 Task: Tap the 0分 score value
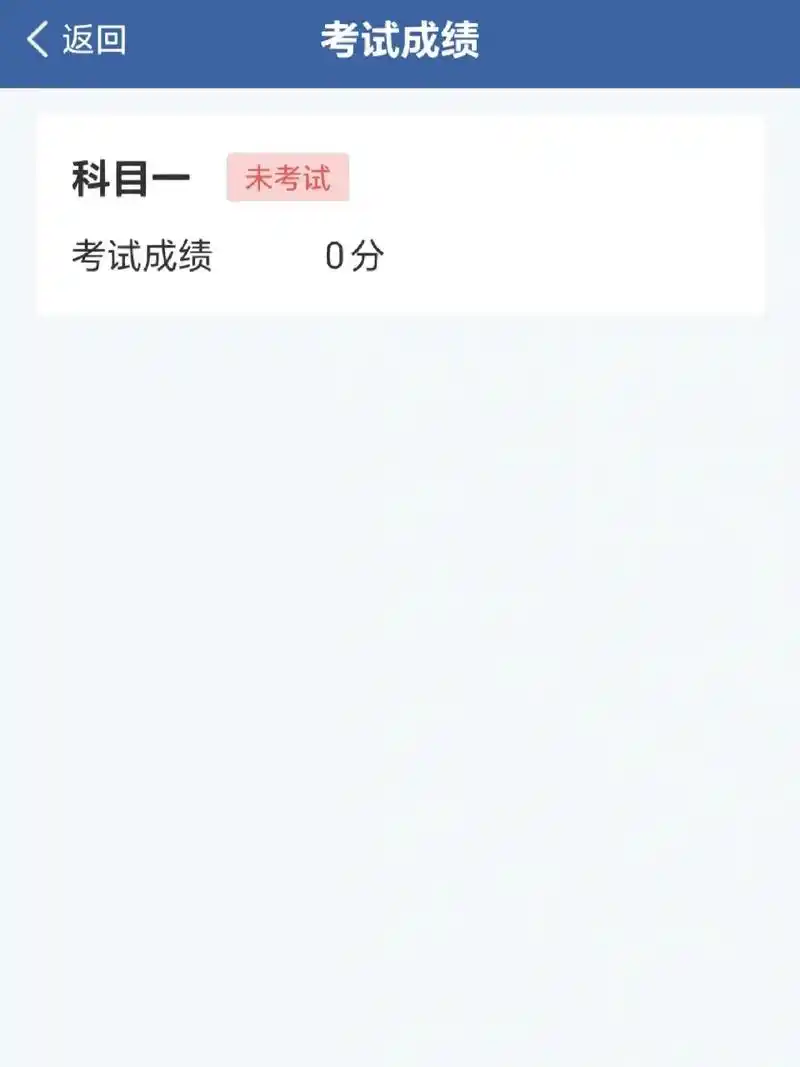click(x=352, y=258)
